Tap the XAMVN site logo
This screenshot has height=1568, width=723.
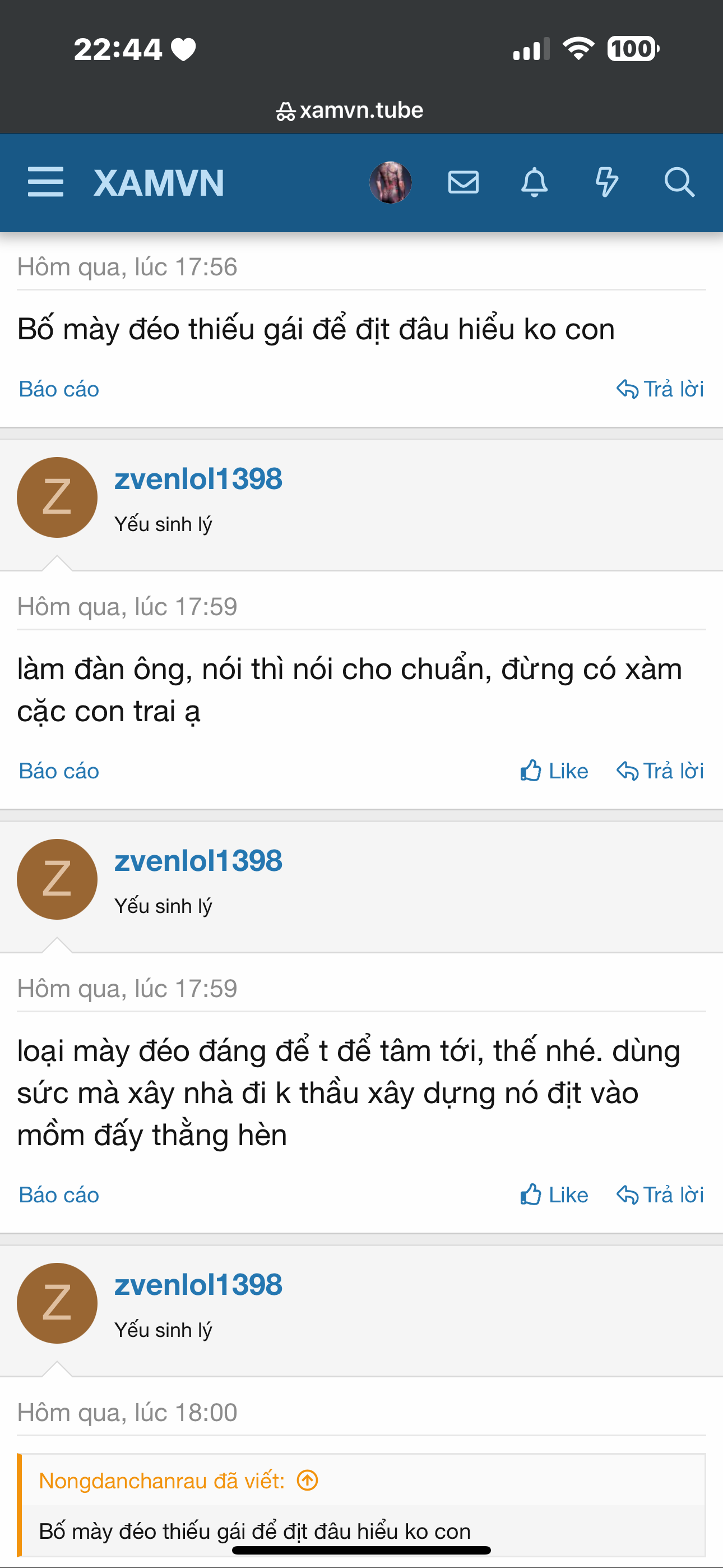[x=159, y=183]
